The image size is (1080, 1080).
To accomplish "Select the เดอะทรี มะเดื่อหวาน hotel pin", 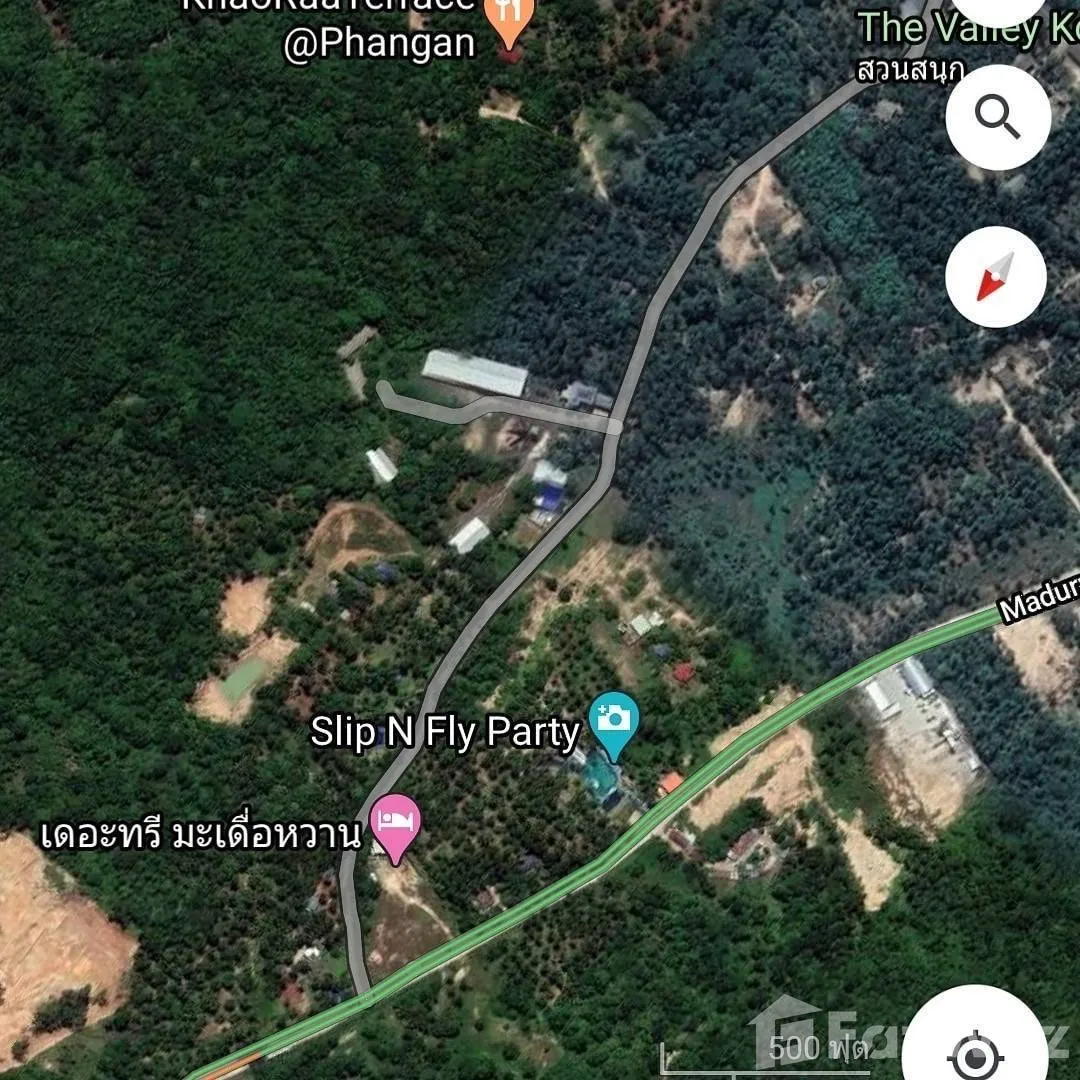I will point(396,824).
